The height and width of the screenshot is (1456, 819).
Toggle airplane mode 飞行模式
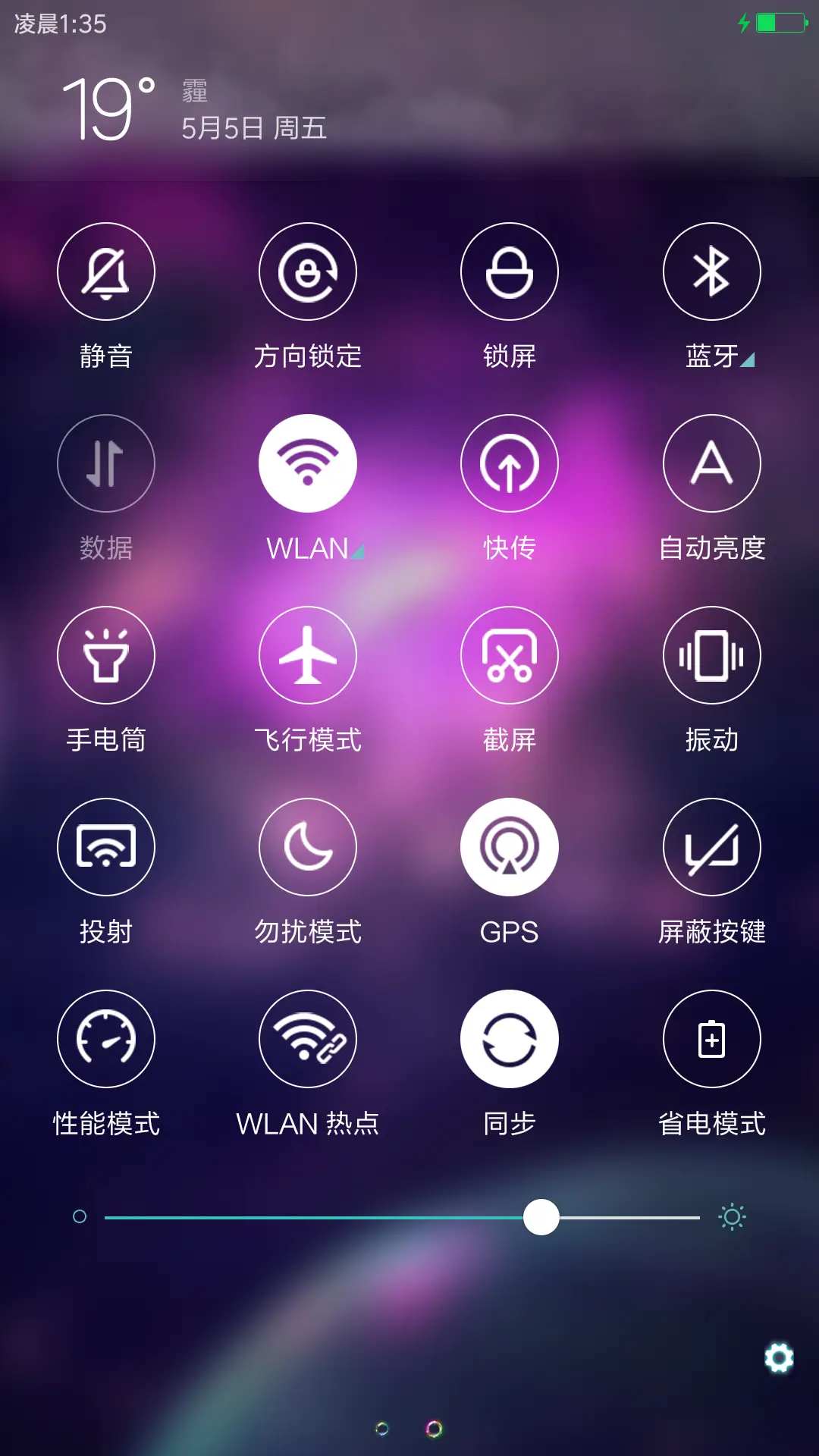coord(308,655)
